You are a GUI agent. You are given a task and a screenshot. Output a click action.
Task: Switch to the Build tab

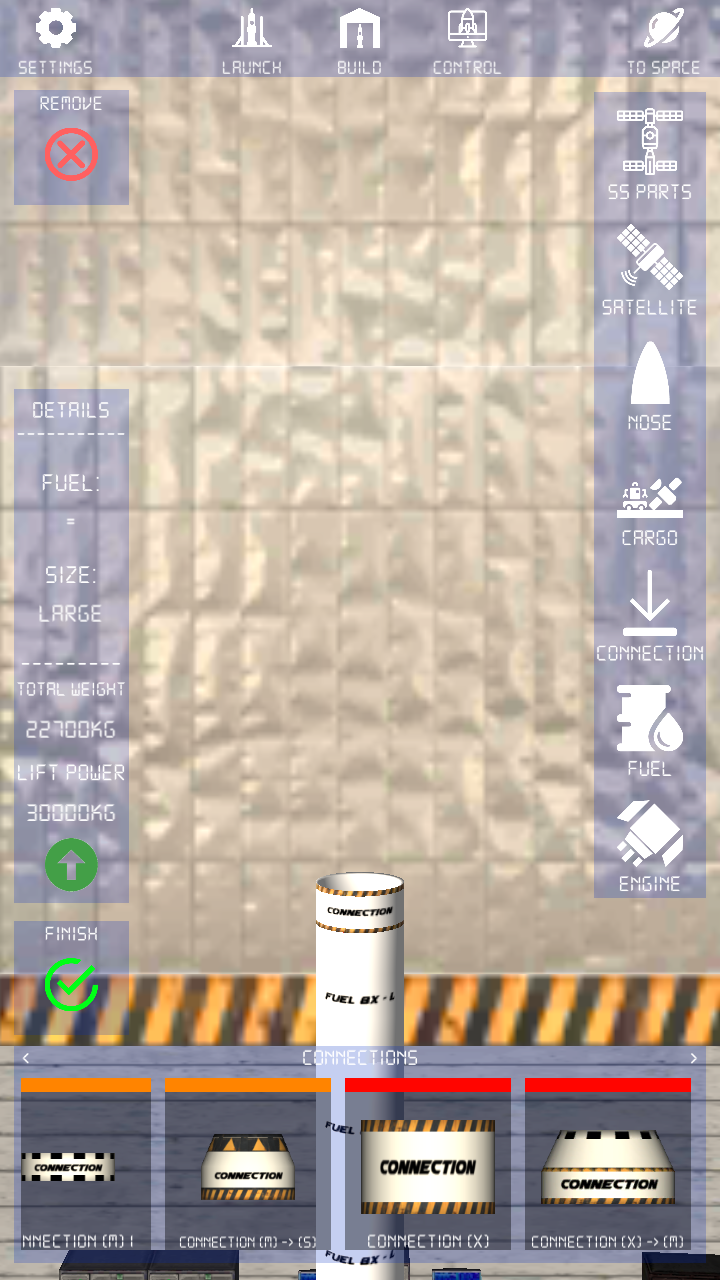[x=359, y=40]
